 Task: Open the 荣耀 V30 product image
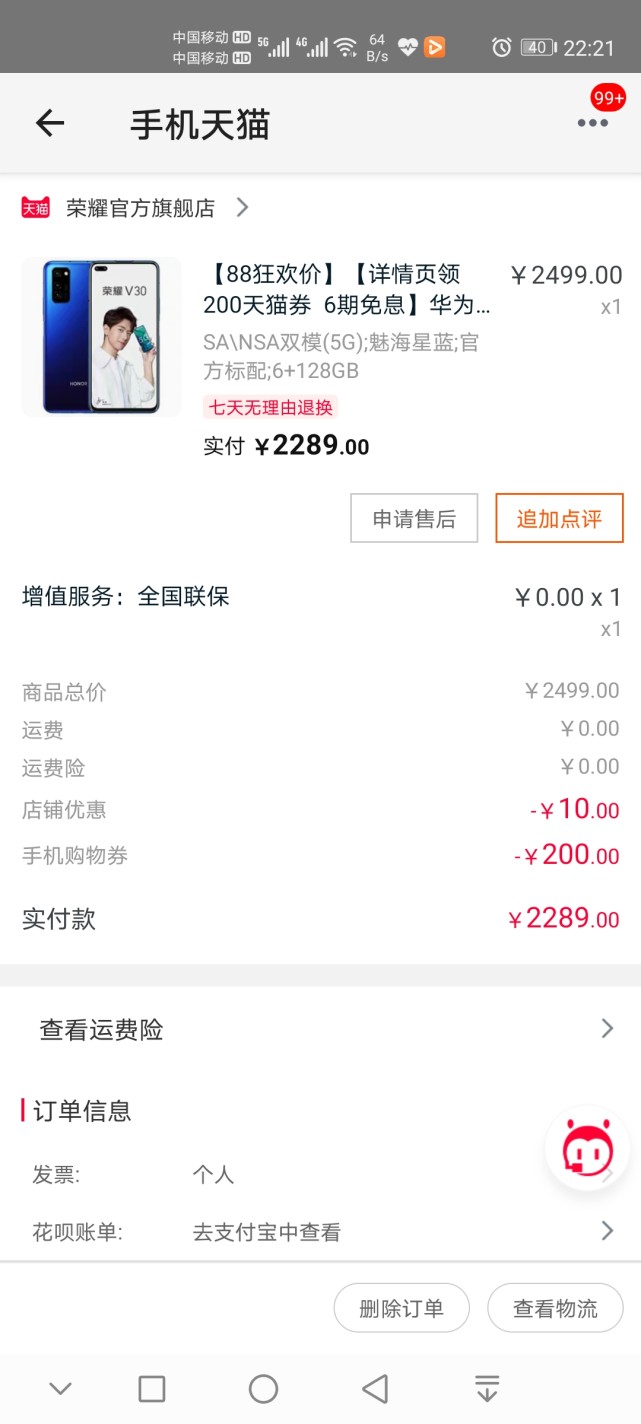[x=101, y=336]
